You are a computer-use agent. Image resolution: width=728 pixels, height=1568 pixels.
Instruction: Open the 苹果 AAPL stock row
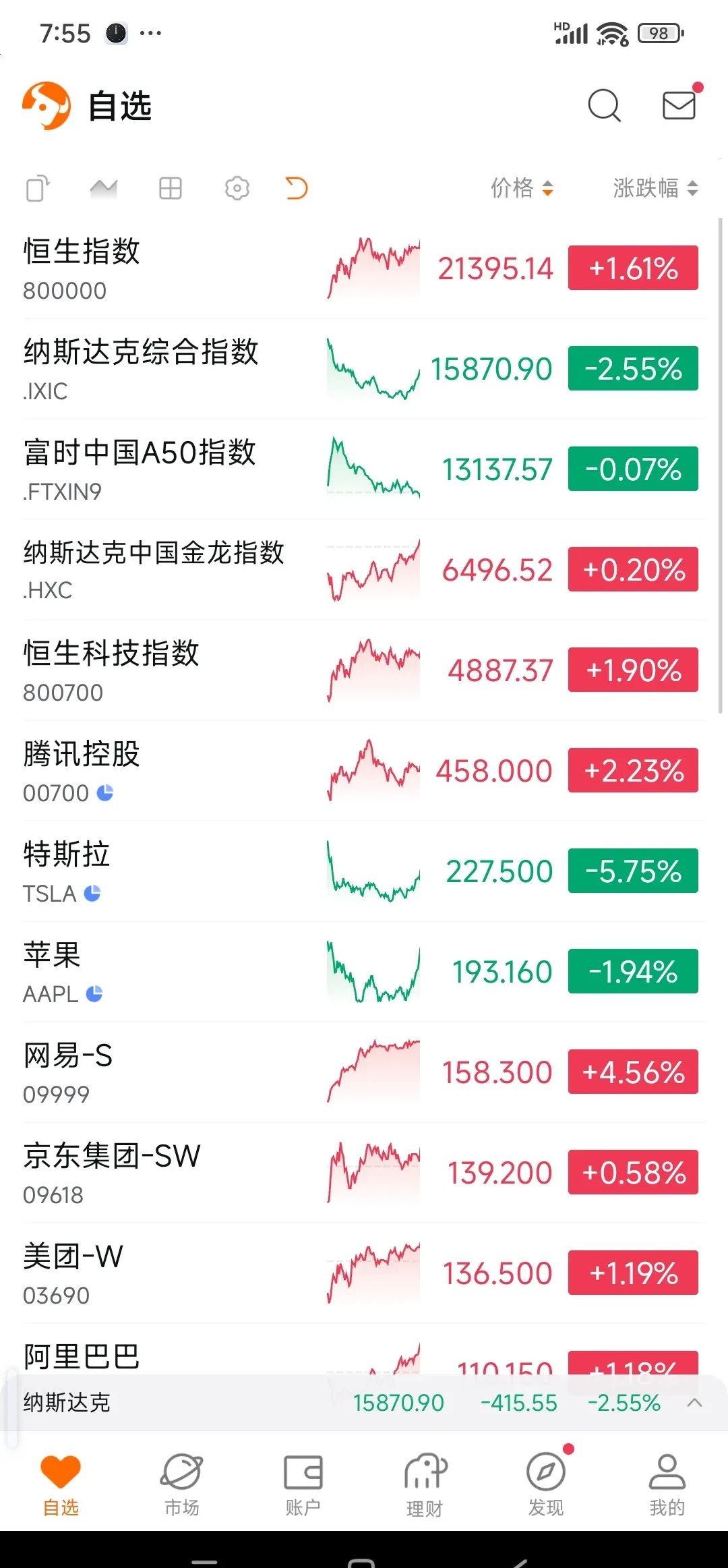coord(270,971)
